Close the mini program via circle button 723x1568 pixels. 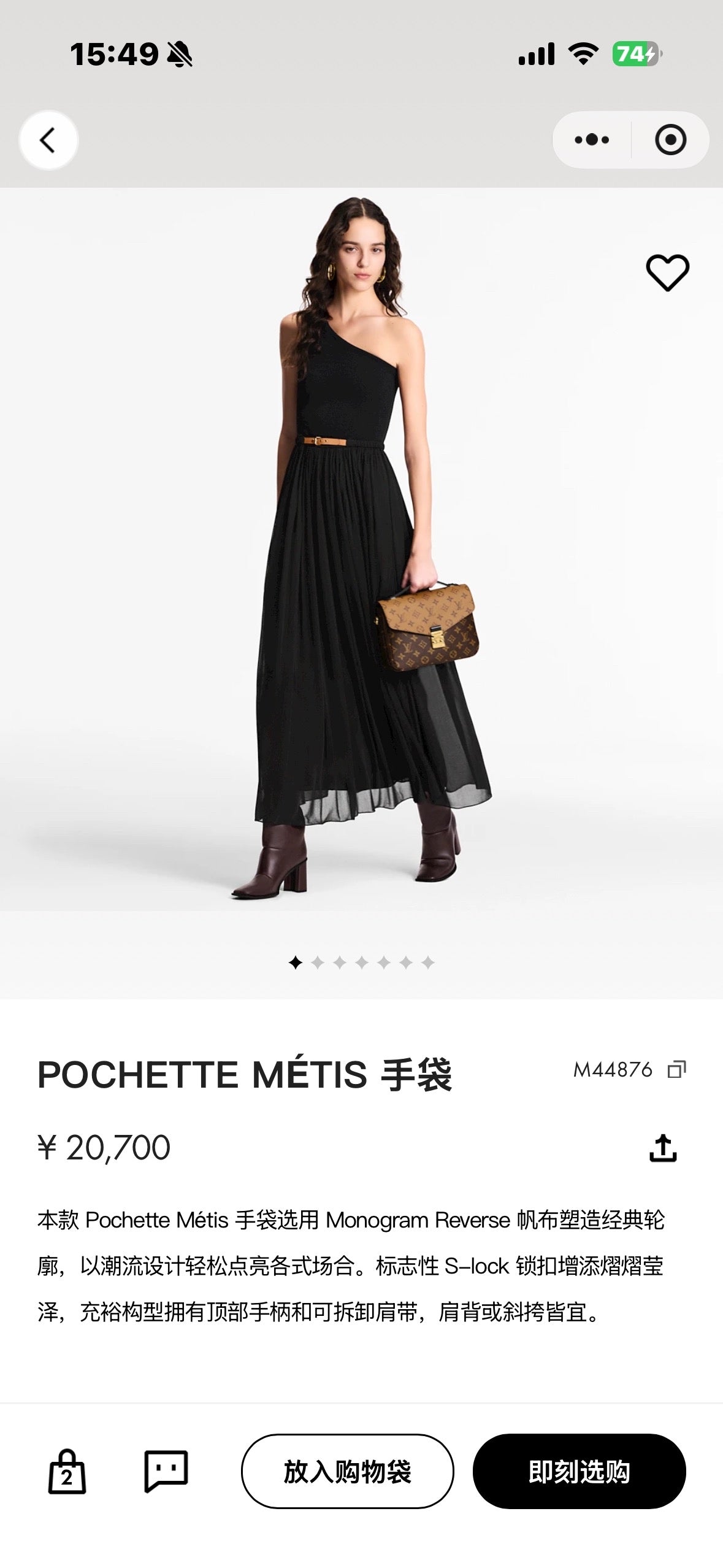pos(670,140)
